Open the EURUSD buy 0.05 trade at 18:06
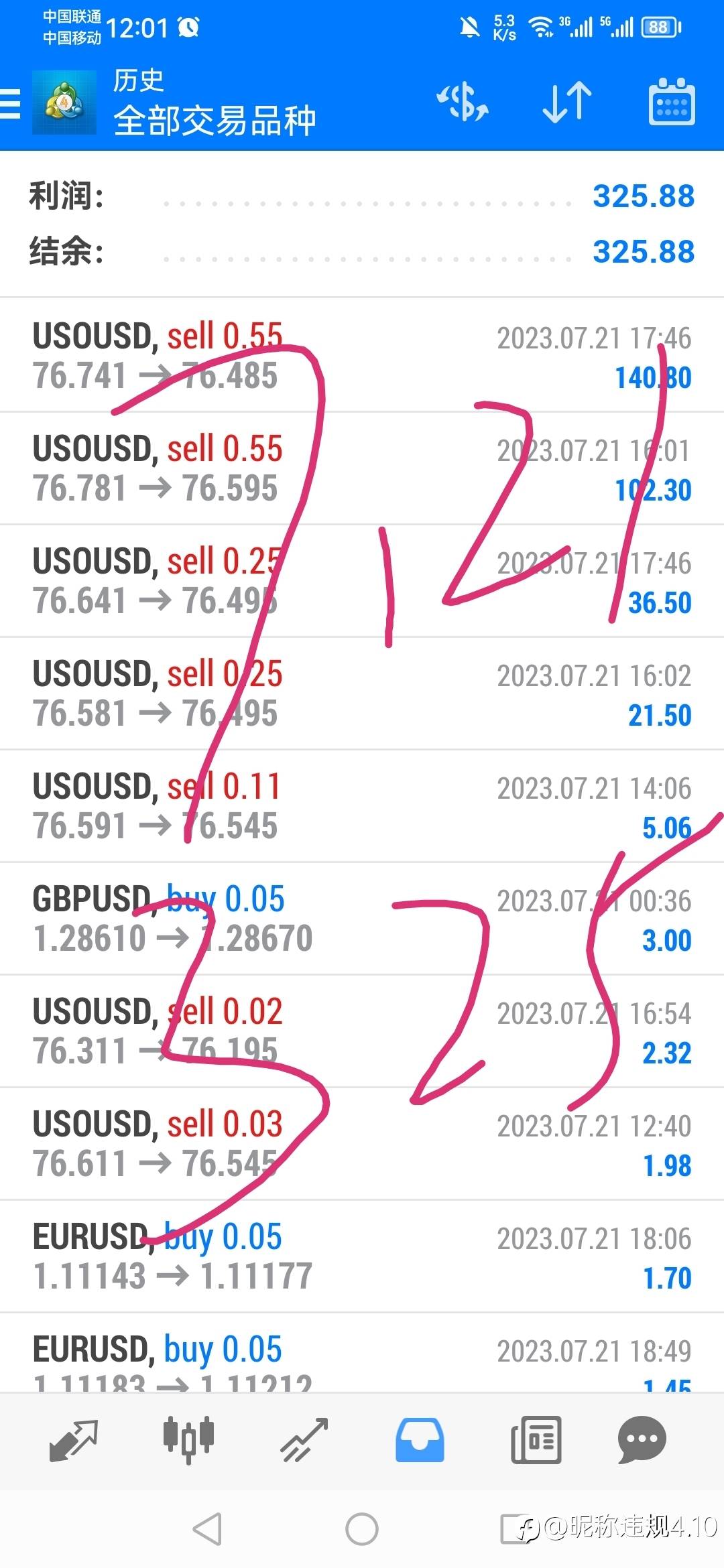Viewport: 724px width, 1568px height. click(x=362, y=1256)
